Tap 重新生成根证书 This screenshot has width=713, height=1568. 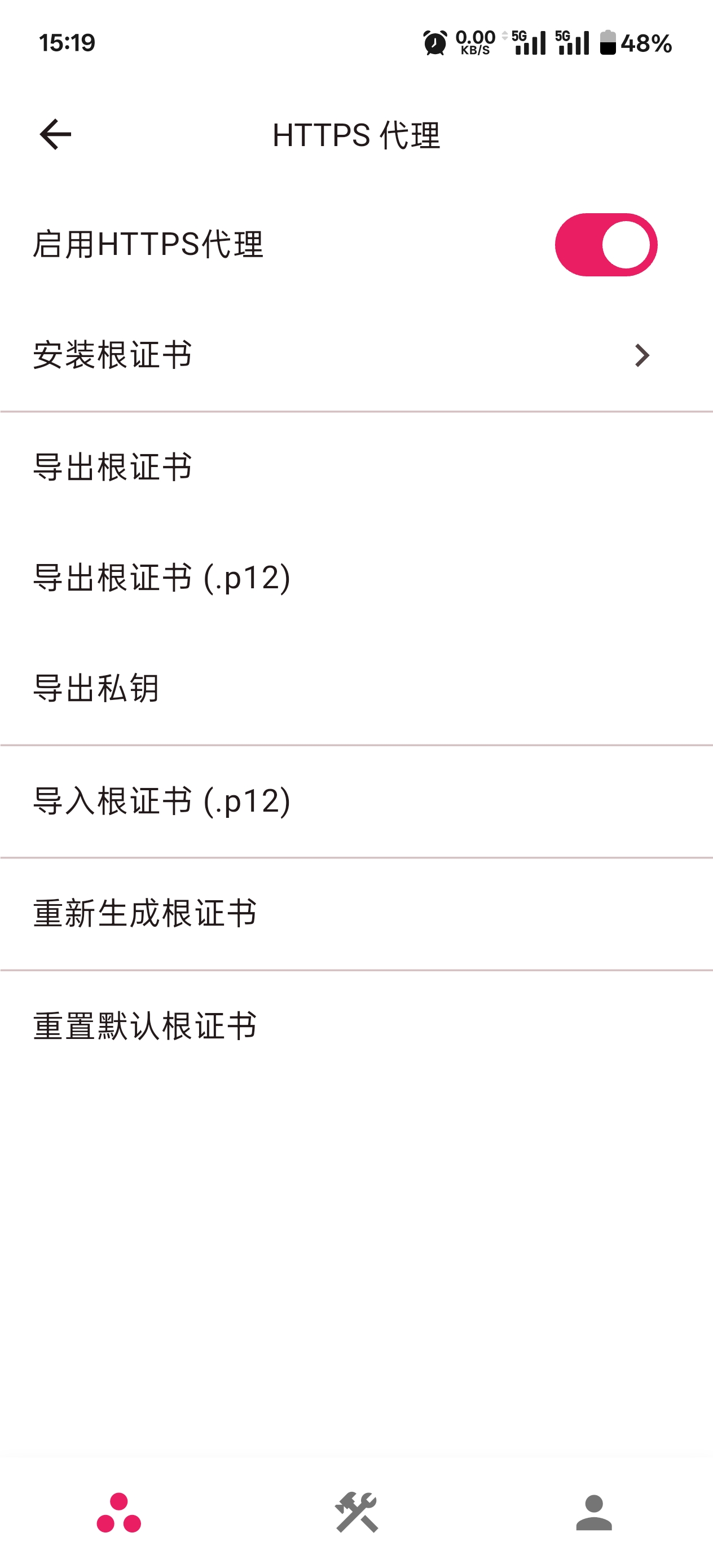point(356,914)
